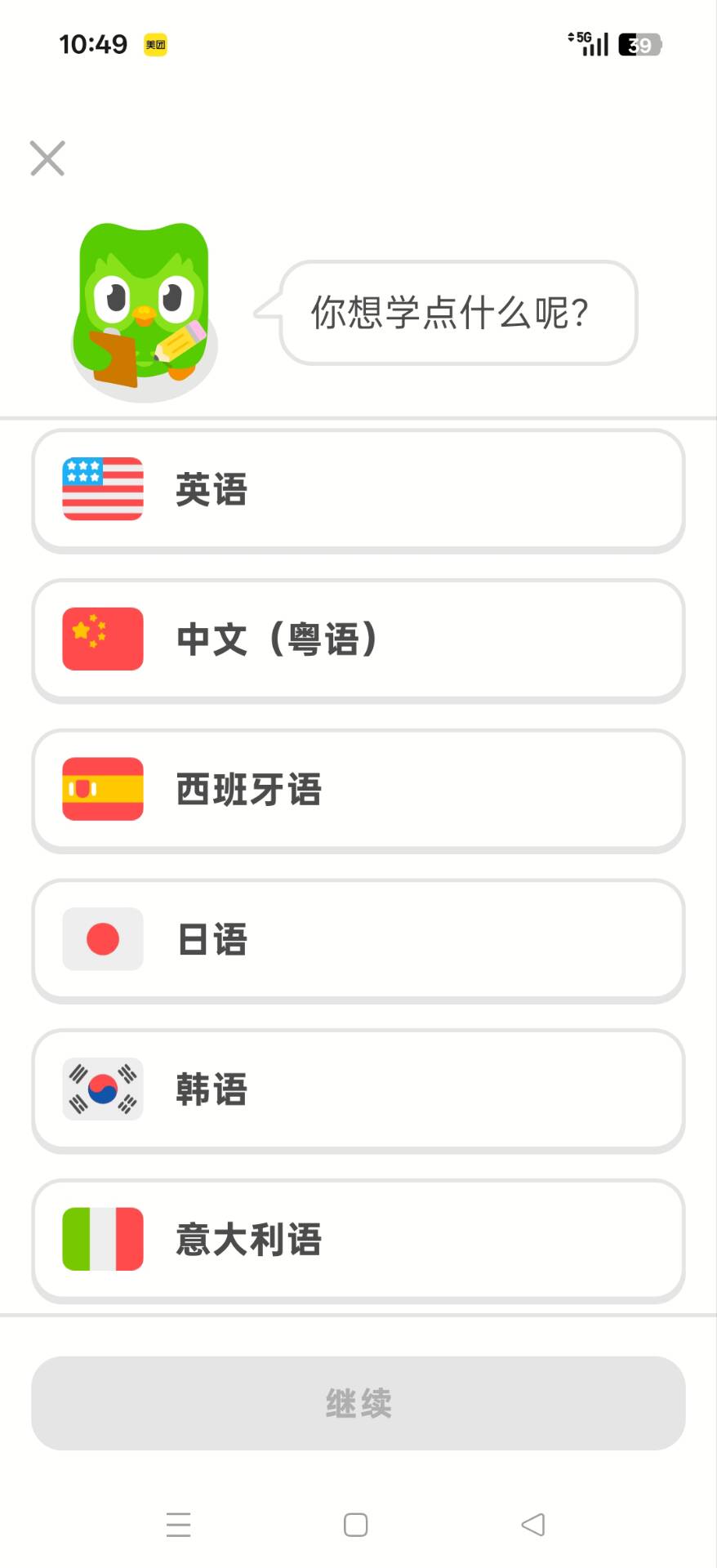Select the 日语 language option

coord(358,939)
